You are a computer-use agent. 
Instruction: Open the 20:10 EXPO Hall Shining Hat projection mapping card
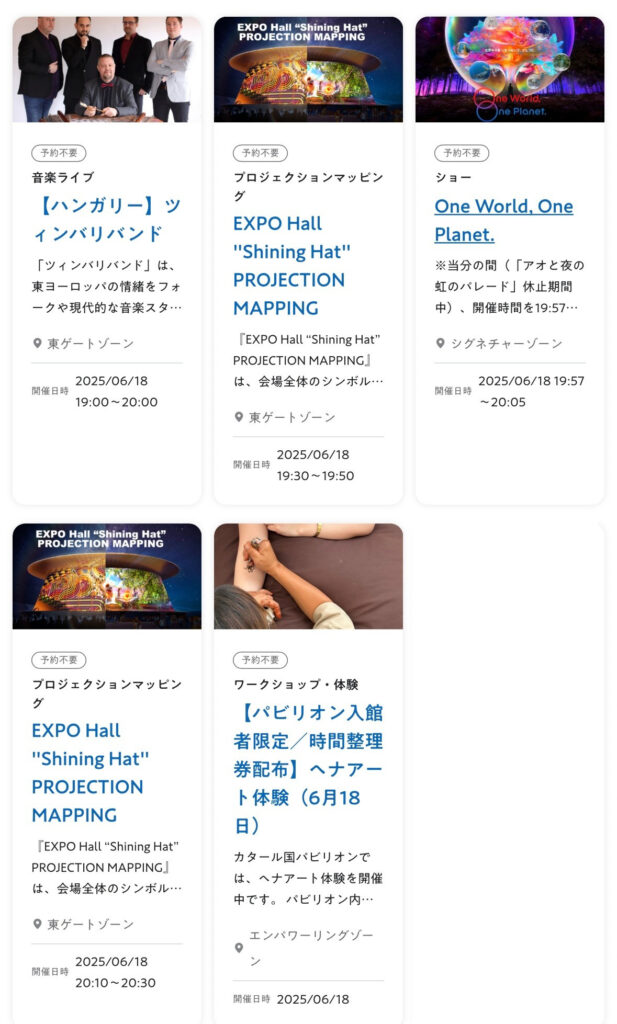pos(89,772)
